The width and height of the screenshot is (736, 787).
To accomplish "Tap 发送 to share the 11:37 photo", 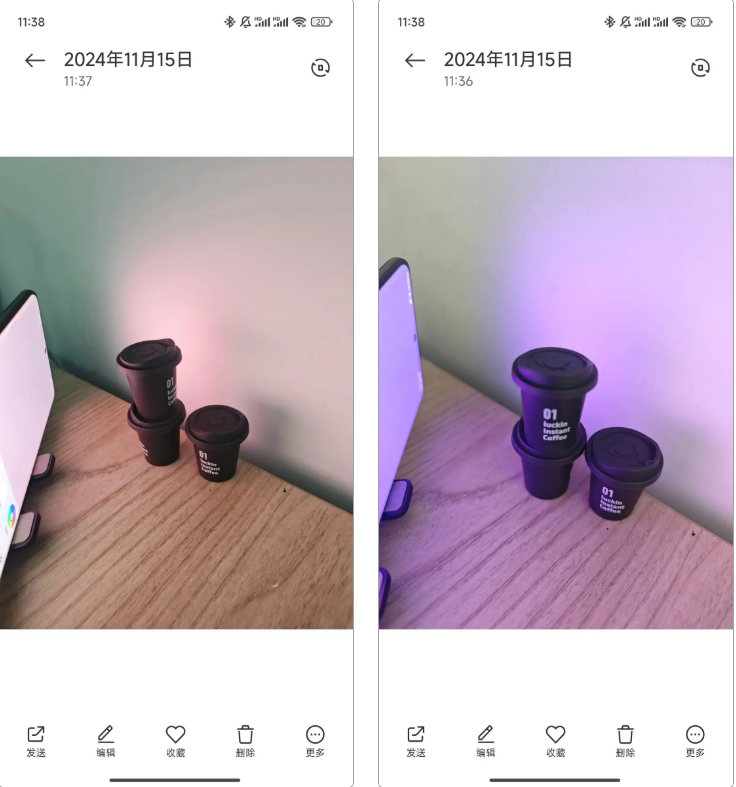I will click(x=36, y=741).
